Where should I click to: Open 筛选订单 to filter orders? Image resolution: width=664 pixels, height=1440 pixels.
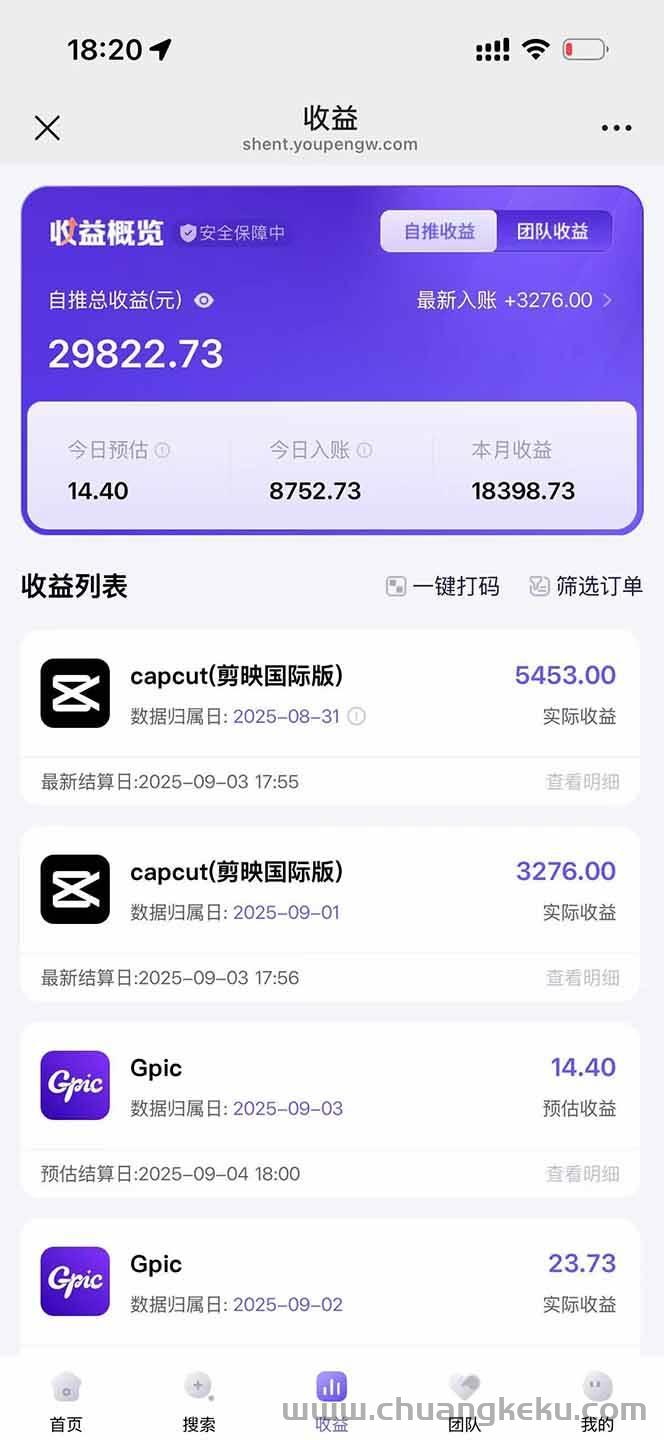pyautogui.click(x=586, y=587)
